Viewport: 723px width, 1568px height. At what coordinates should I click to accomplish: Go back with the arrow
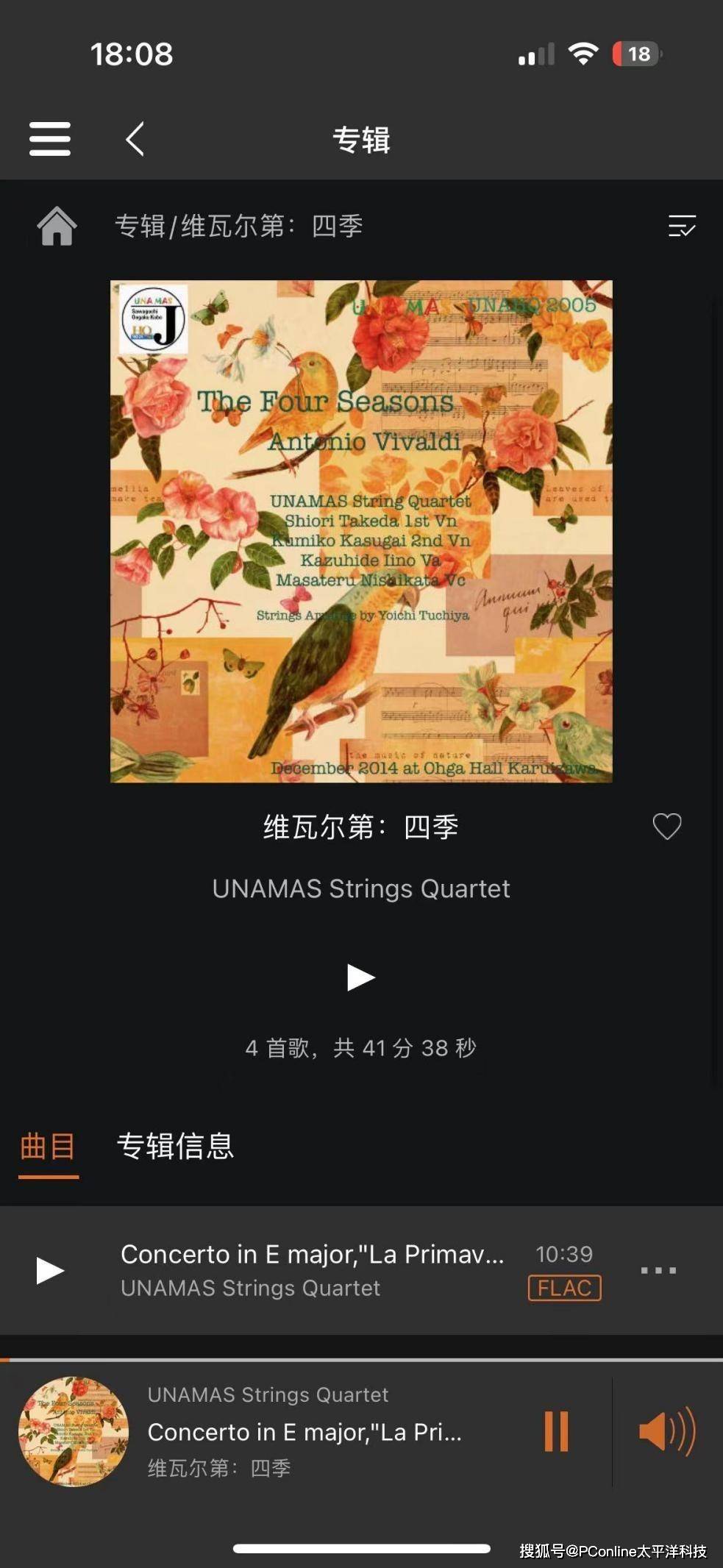[x=135, y=139]
